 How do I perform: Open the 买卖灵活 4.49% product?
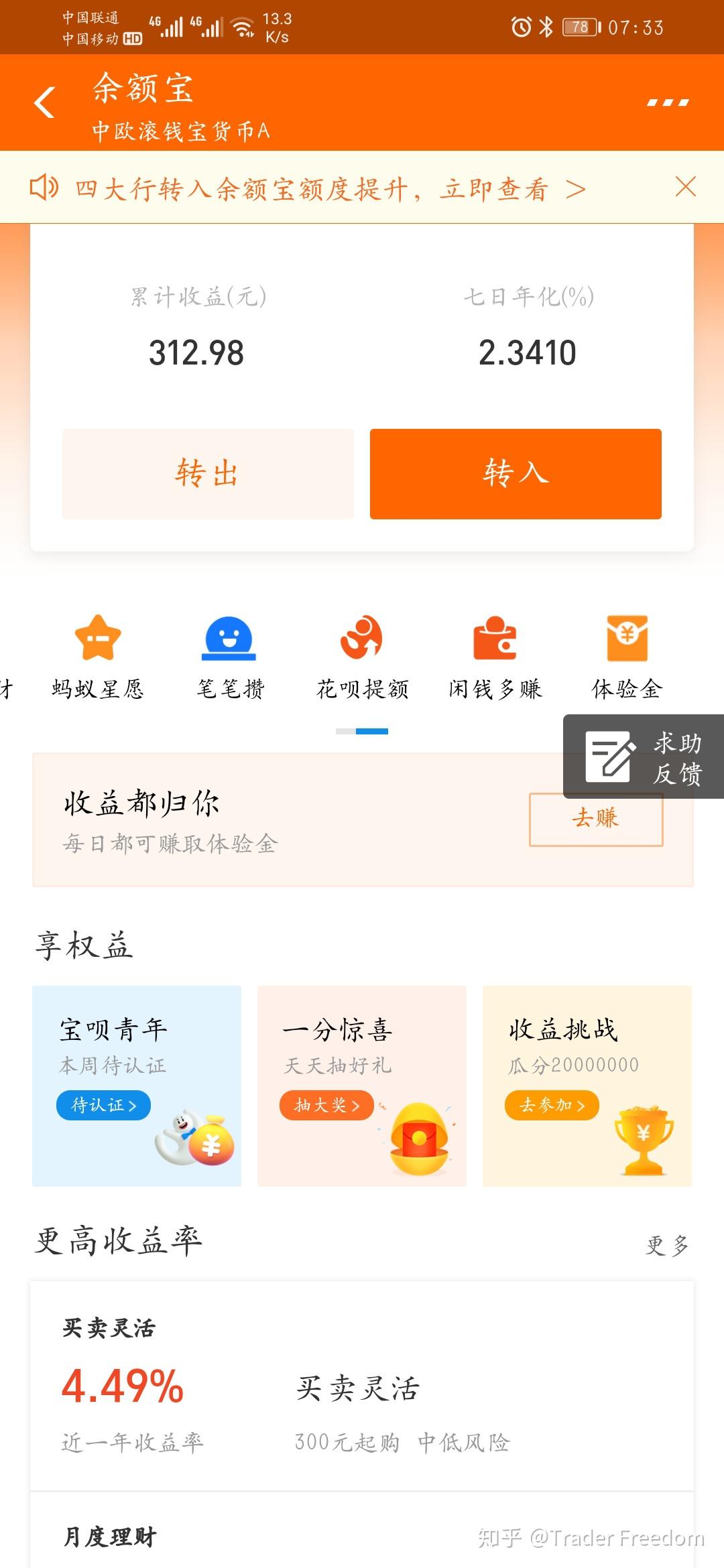[362, 1387]
